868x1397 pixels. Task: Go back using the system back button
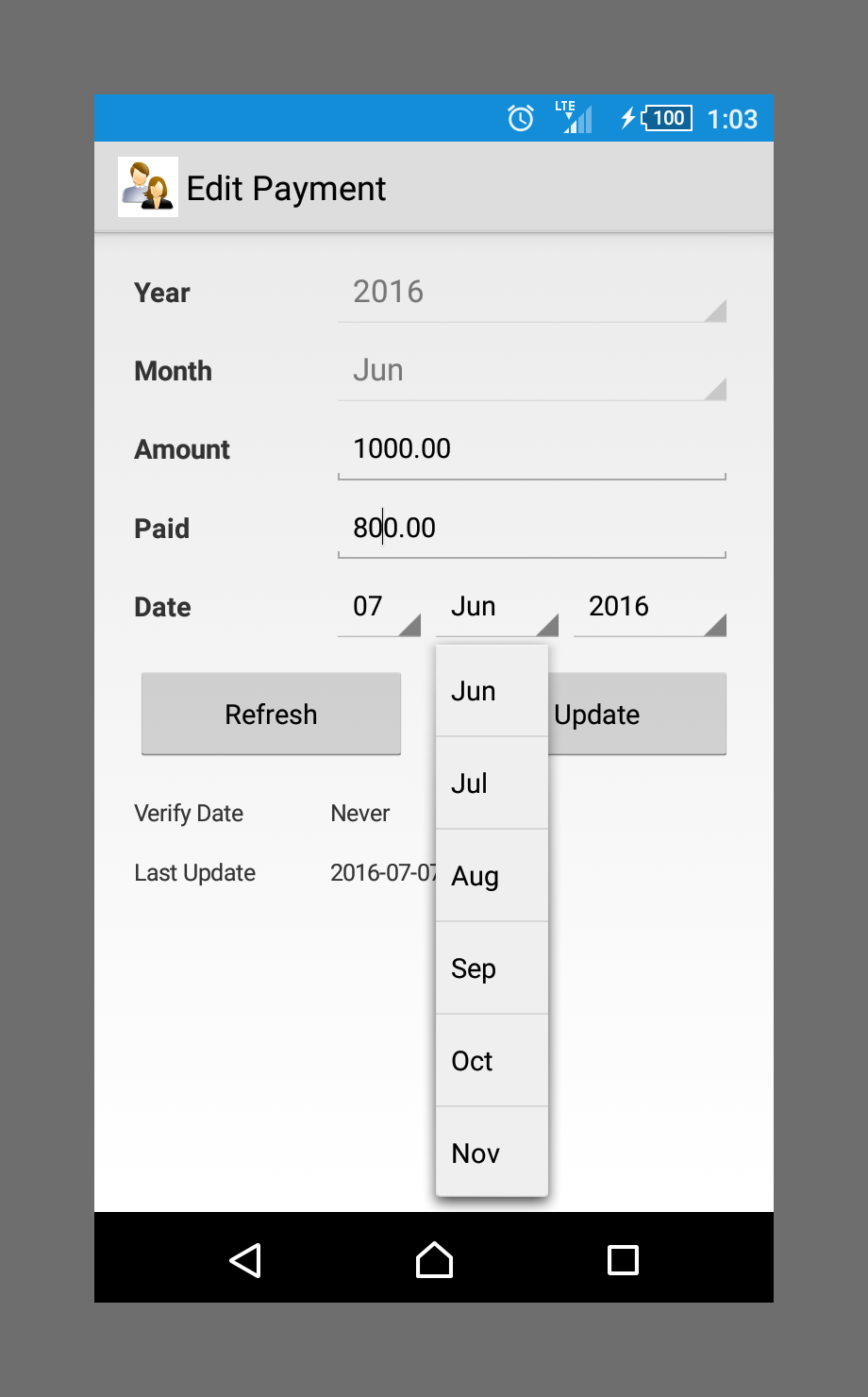pos(245,1260)
